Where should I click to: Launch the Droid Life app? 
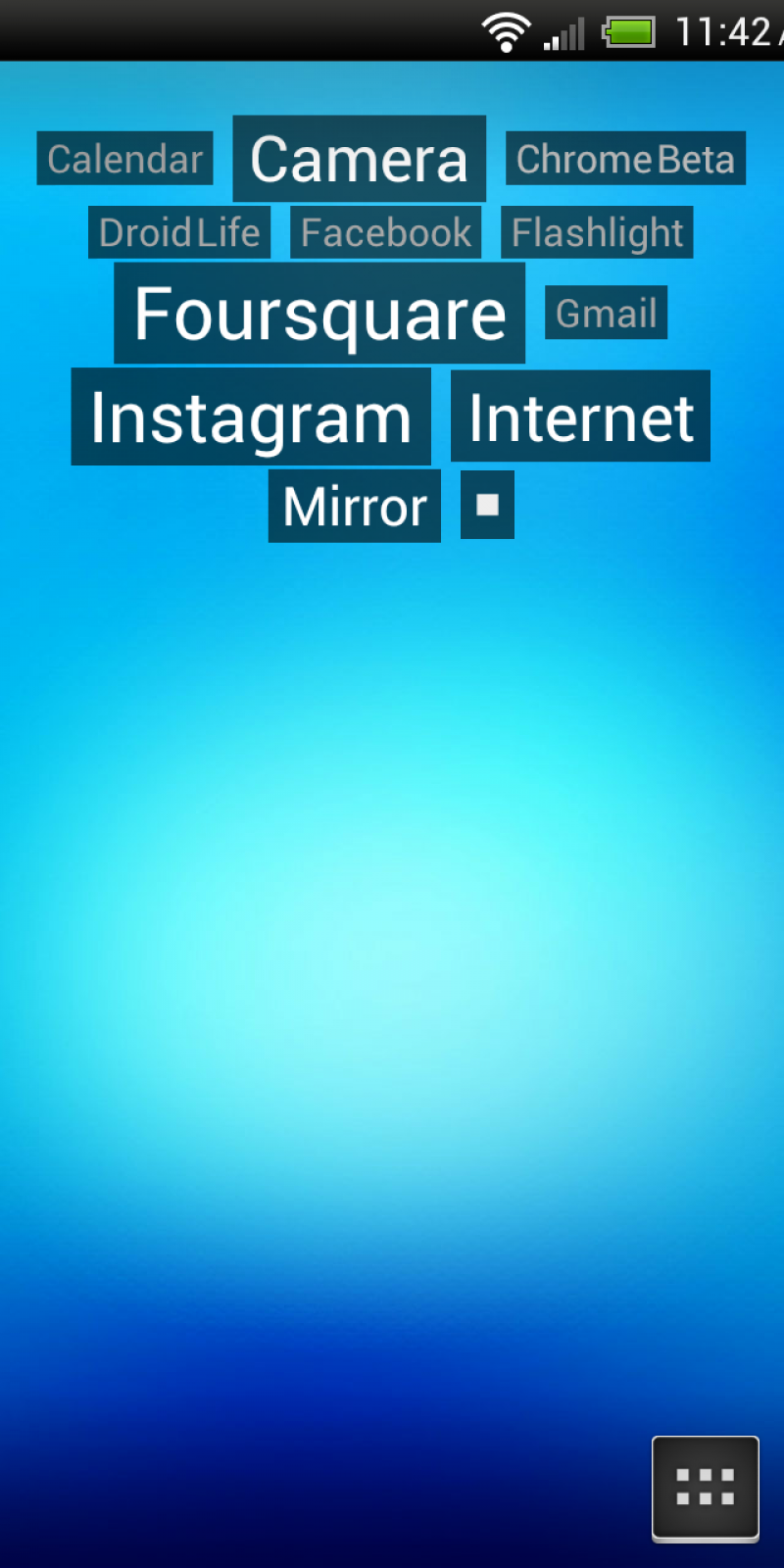click(x=179, y=233)
